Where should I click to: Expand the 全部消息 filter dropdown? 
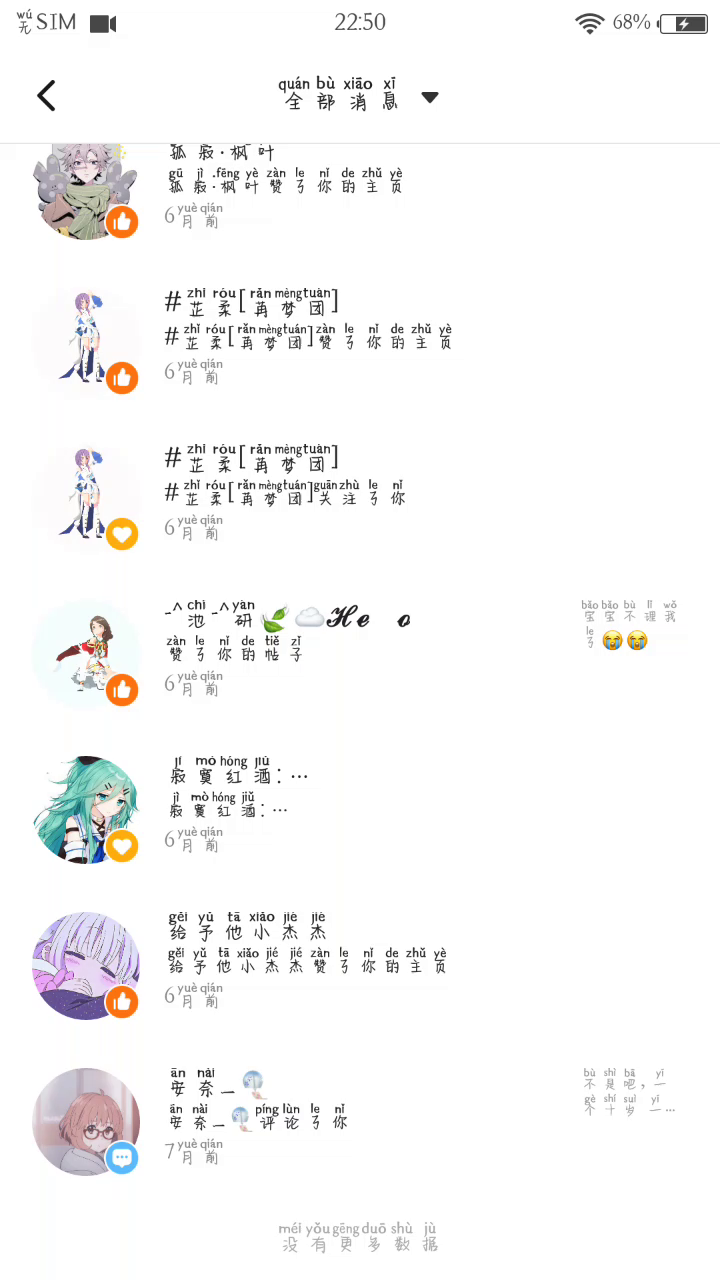430,97
